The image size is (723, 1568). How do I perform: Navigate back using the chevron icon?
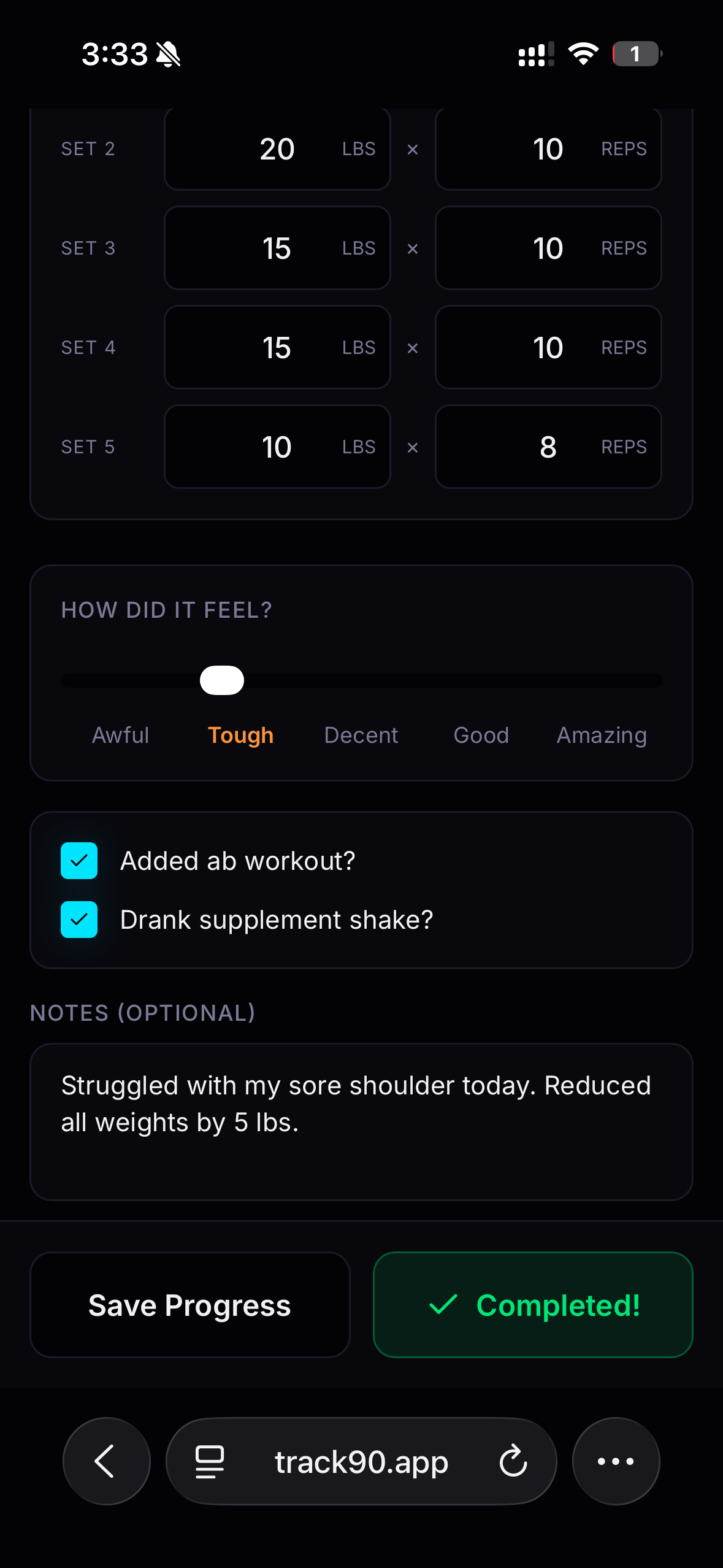point(106,1462)
